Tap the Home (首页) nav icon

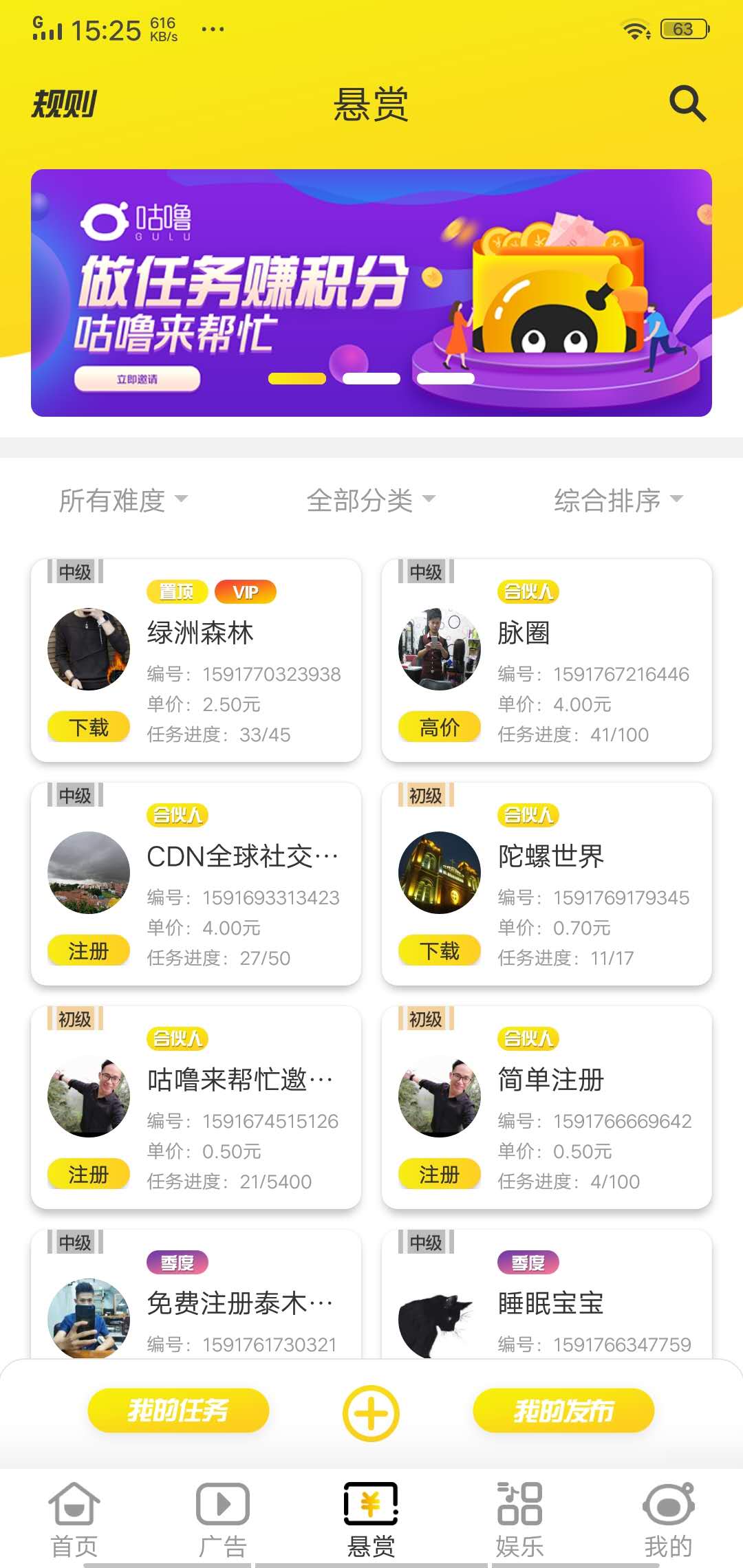[x=74, y=1506]
